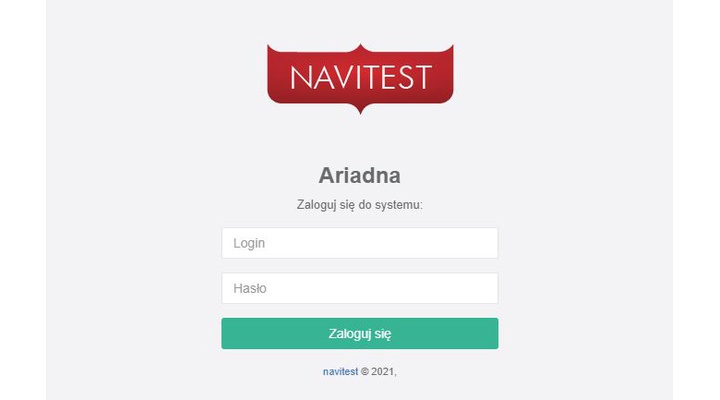Focus the Hasło password field
The image size is (720, 400).
(x=359, y=288)
